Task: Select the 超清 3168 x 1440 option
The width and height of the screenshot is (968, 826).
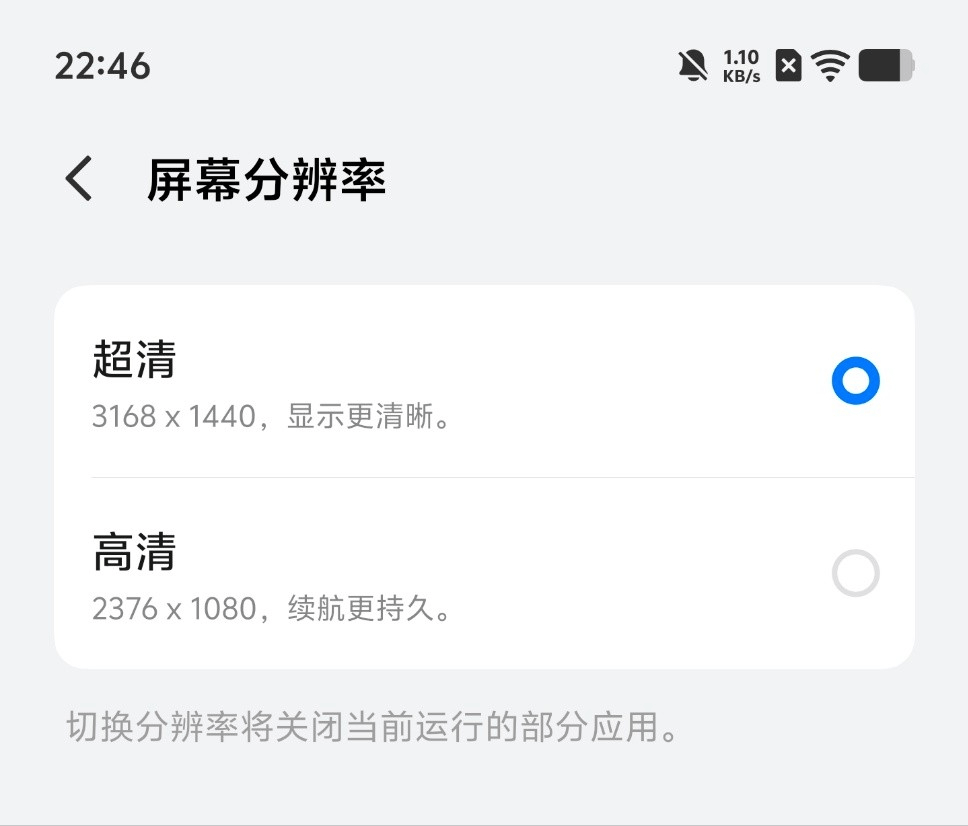Action: click(855, 381)
